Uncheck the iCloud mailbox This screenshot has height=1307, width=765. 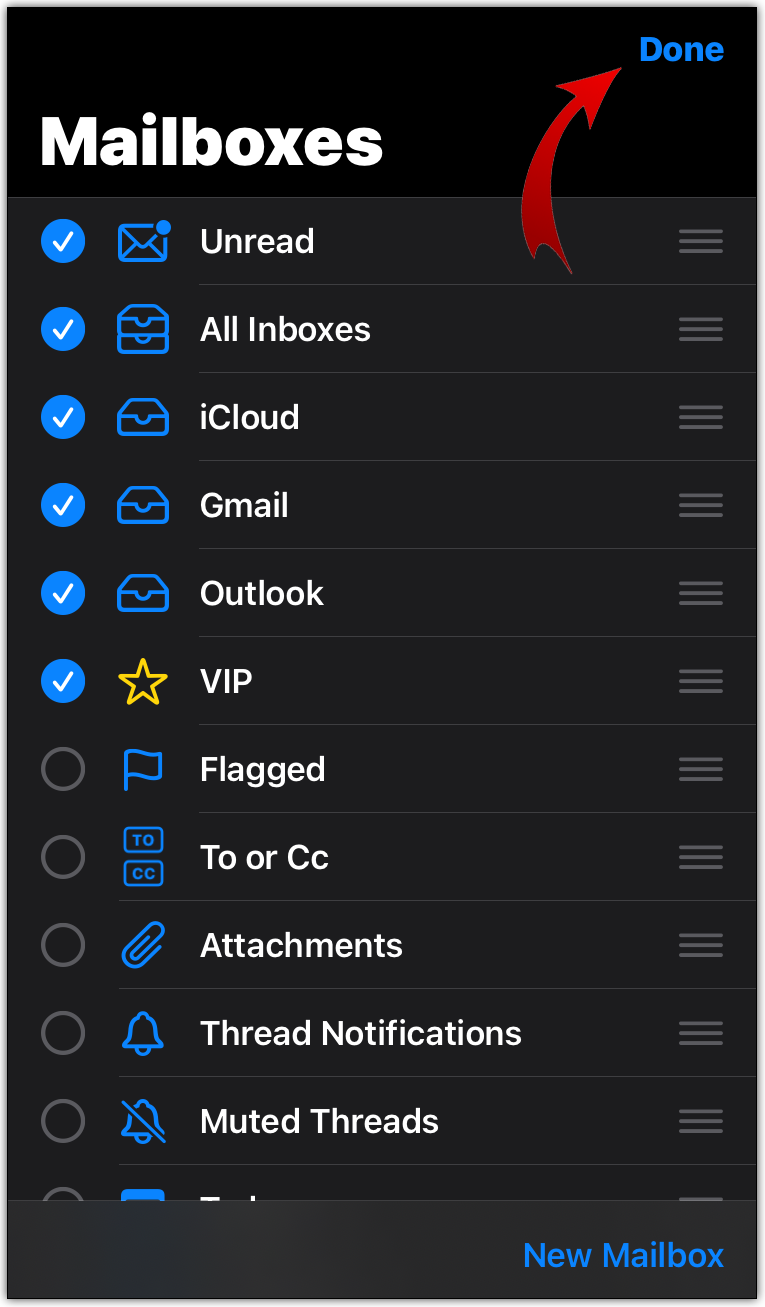click(x=63, y=417)
